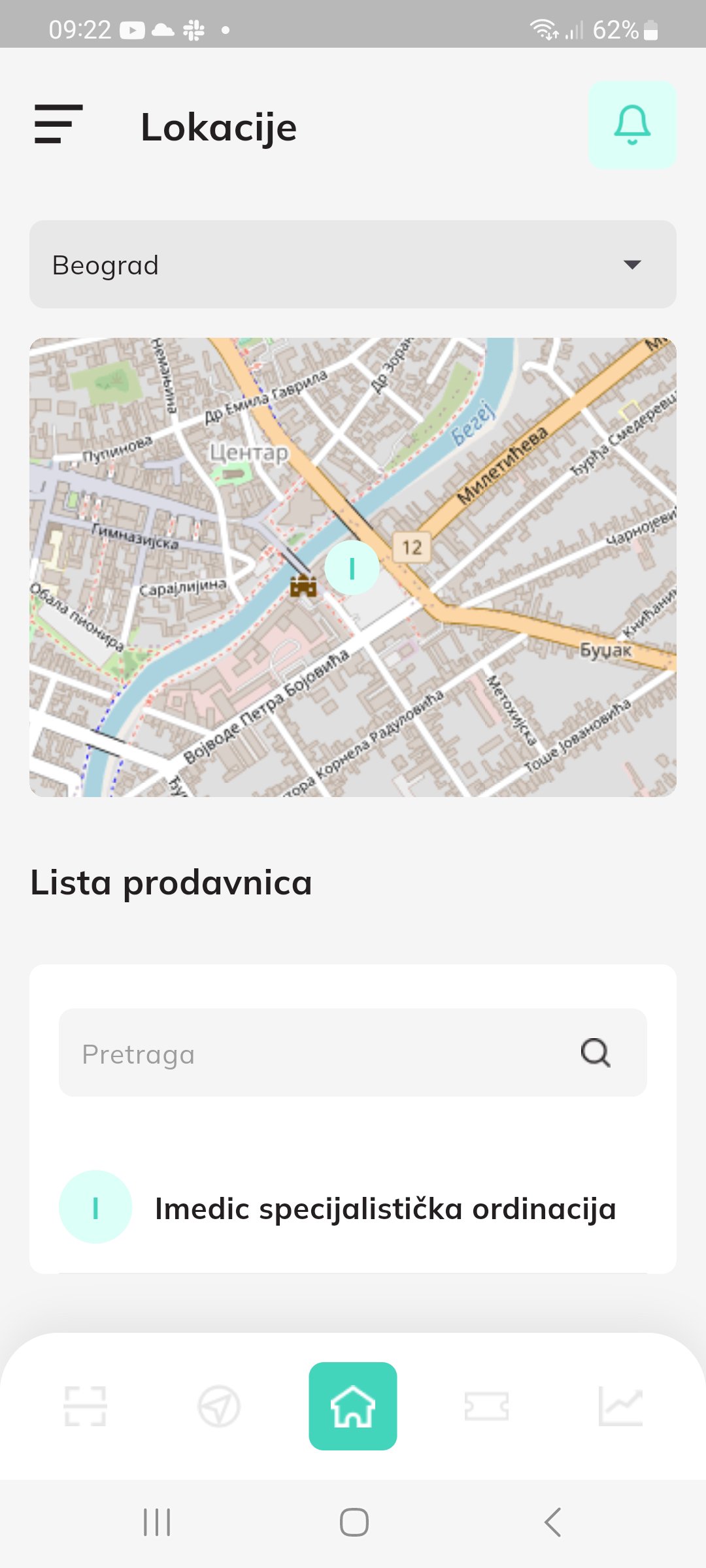Screen dimensions: 706x1568
Task: Go to the home tab
Action: point(353,1406)
